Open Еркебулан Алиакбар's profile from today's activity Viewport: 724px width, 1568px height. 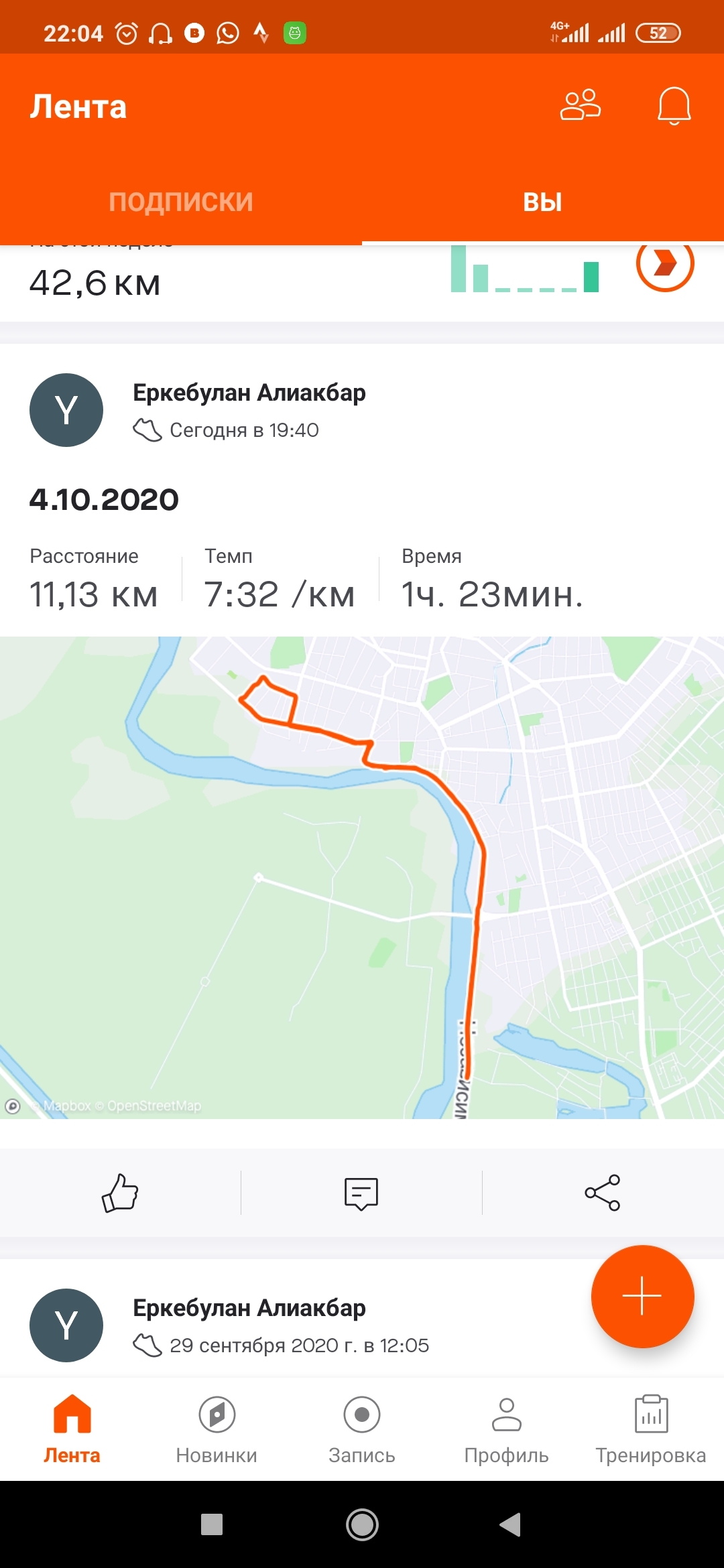pos(249,393)
